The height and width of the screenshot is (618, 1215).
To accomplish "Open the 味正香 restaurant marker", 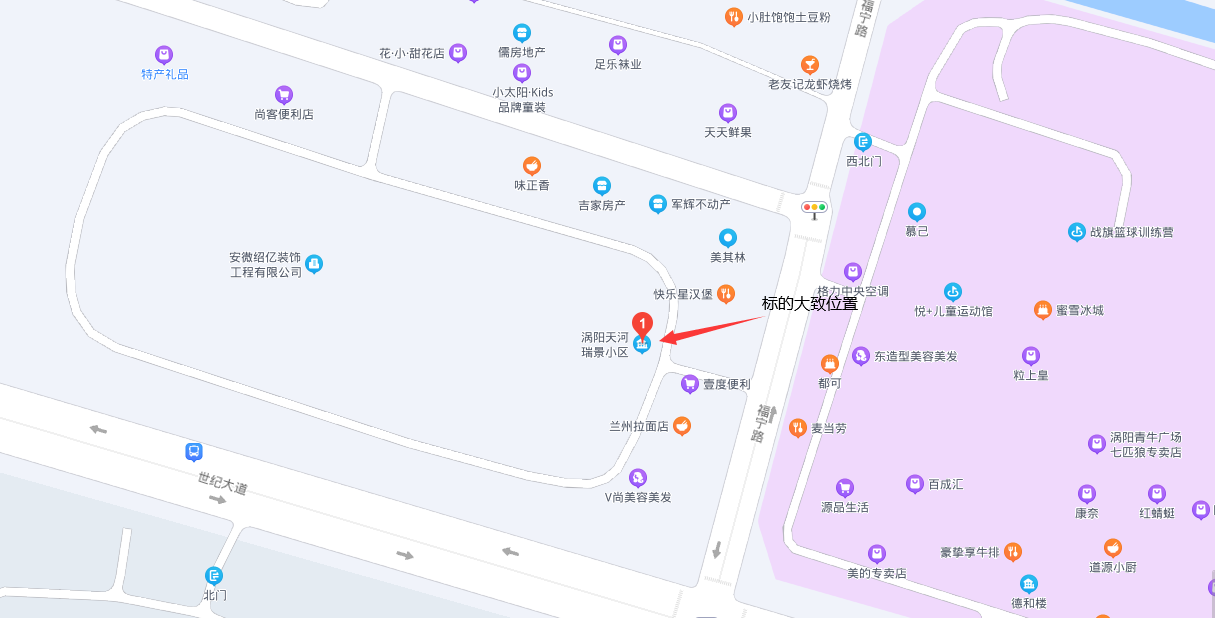I will (532, 166).
